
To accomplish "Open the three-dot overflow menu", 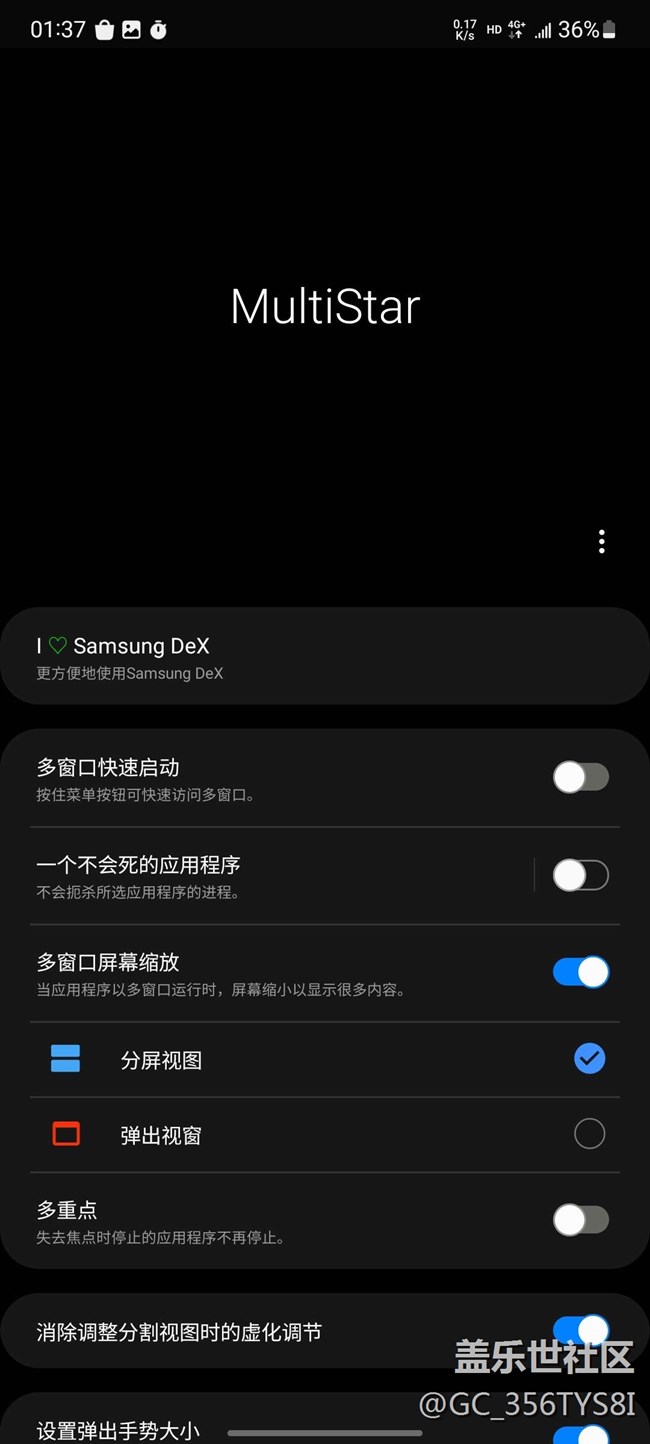I will coord(601,542).
